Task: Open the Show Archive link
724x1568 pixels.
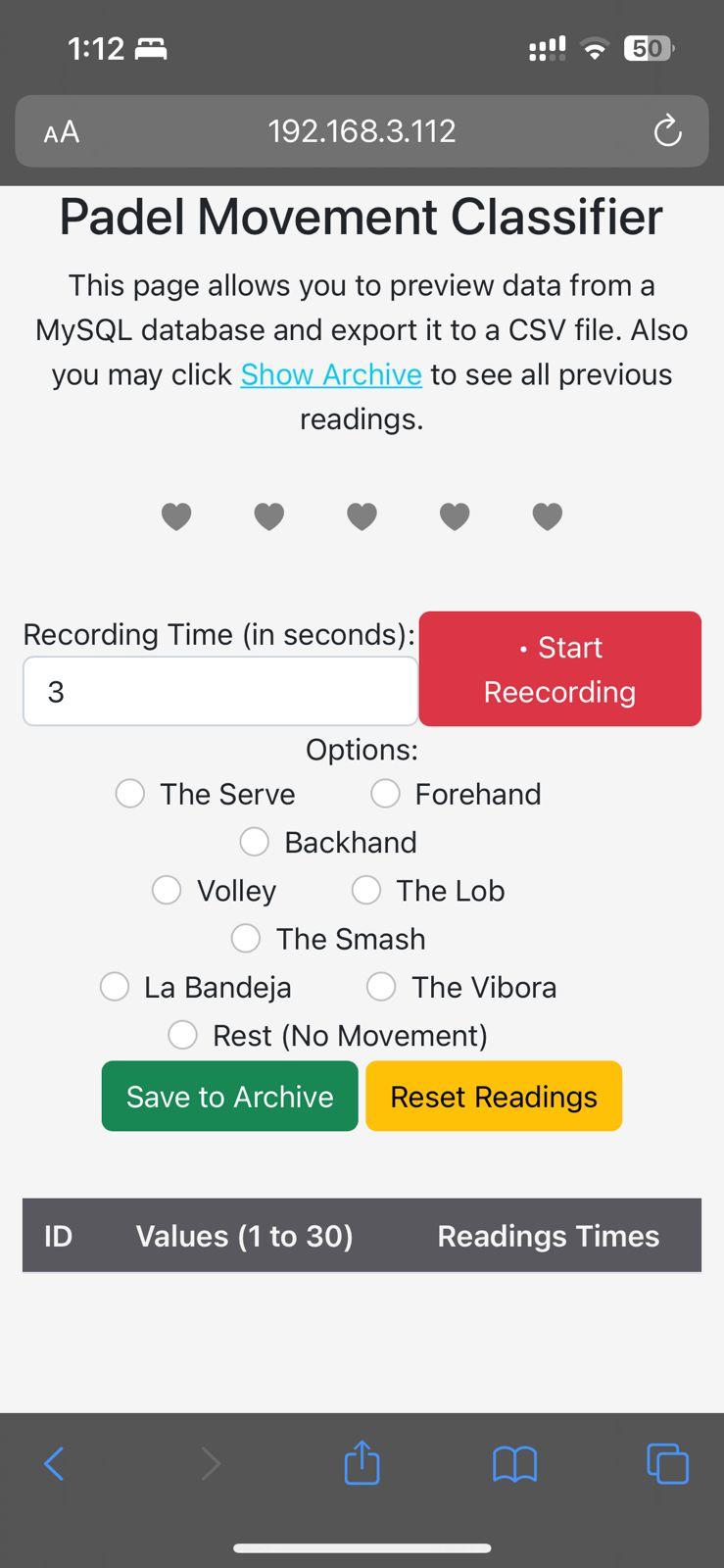Action: tap(331, 374)
